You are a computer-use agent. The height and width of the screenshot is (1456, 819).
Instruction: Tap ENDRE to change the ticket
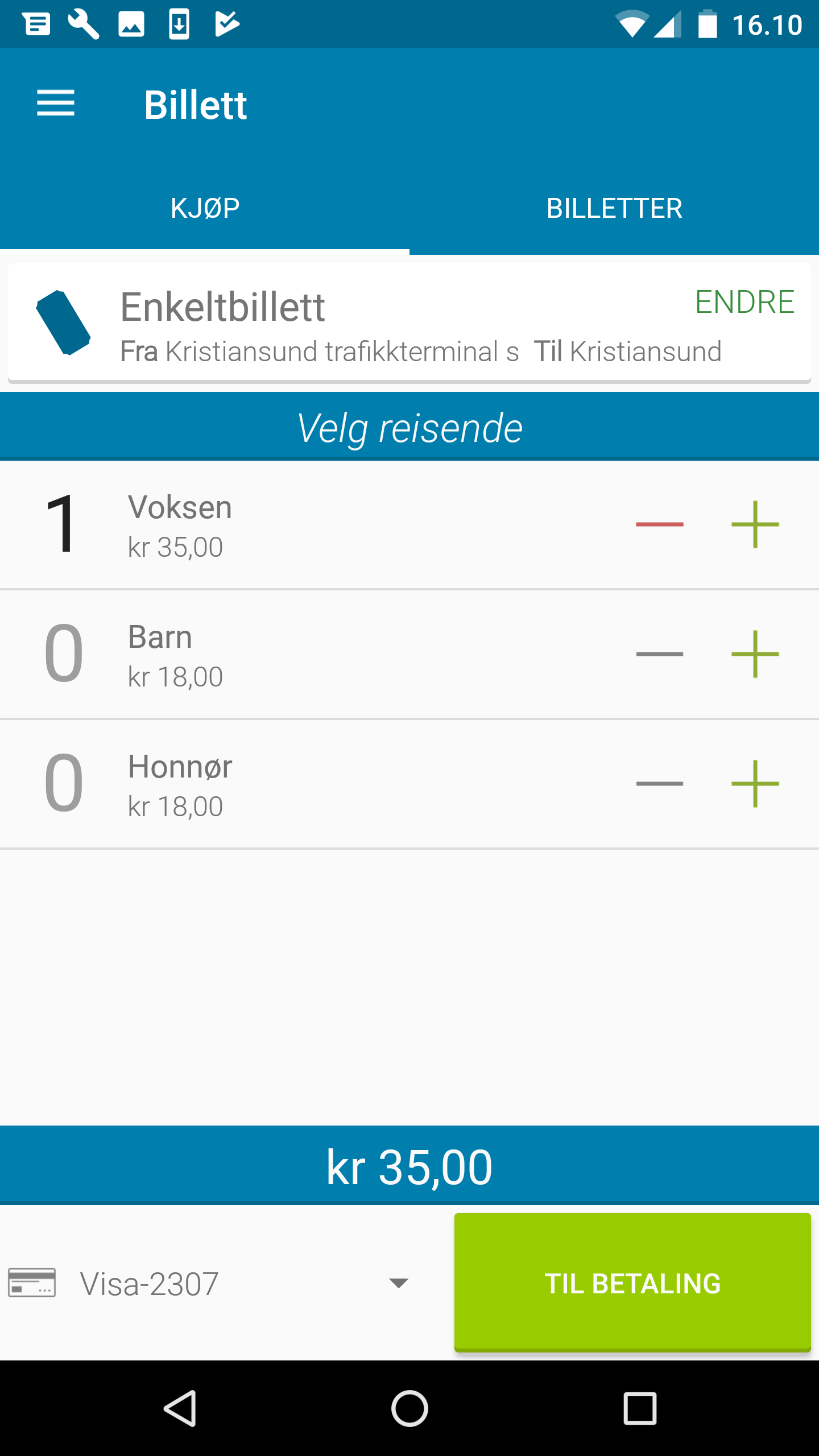coord(744,302)
